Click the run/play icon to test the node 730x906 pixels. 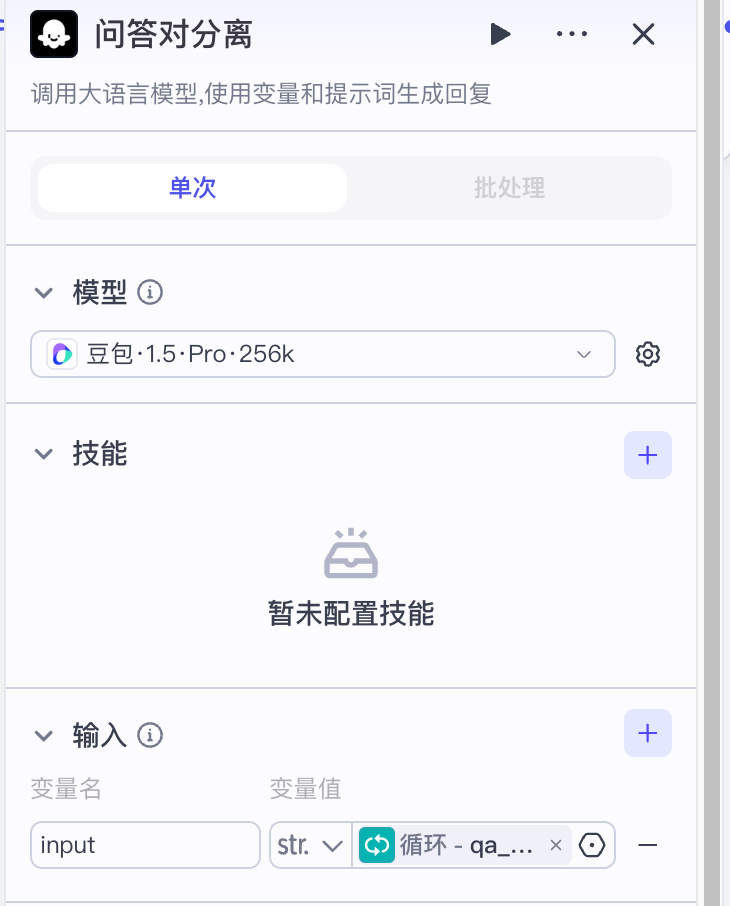click(x=499, y=33)
